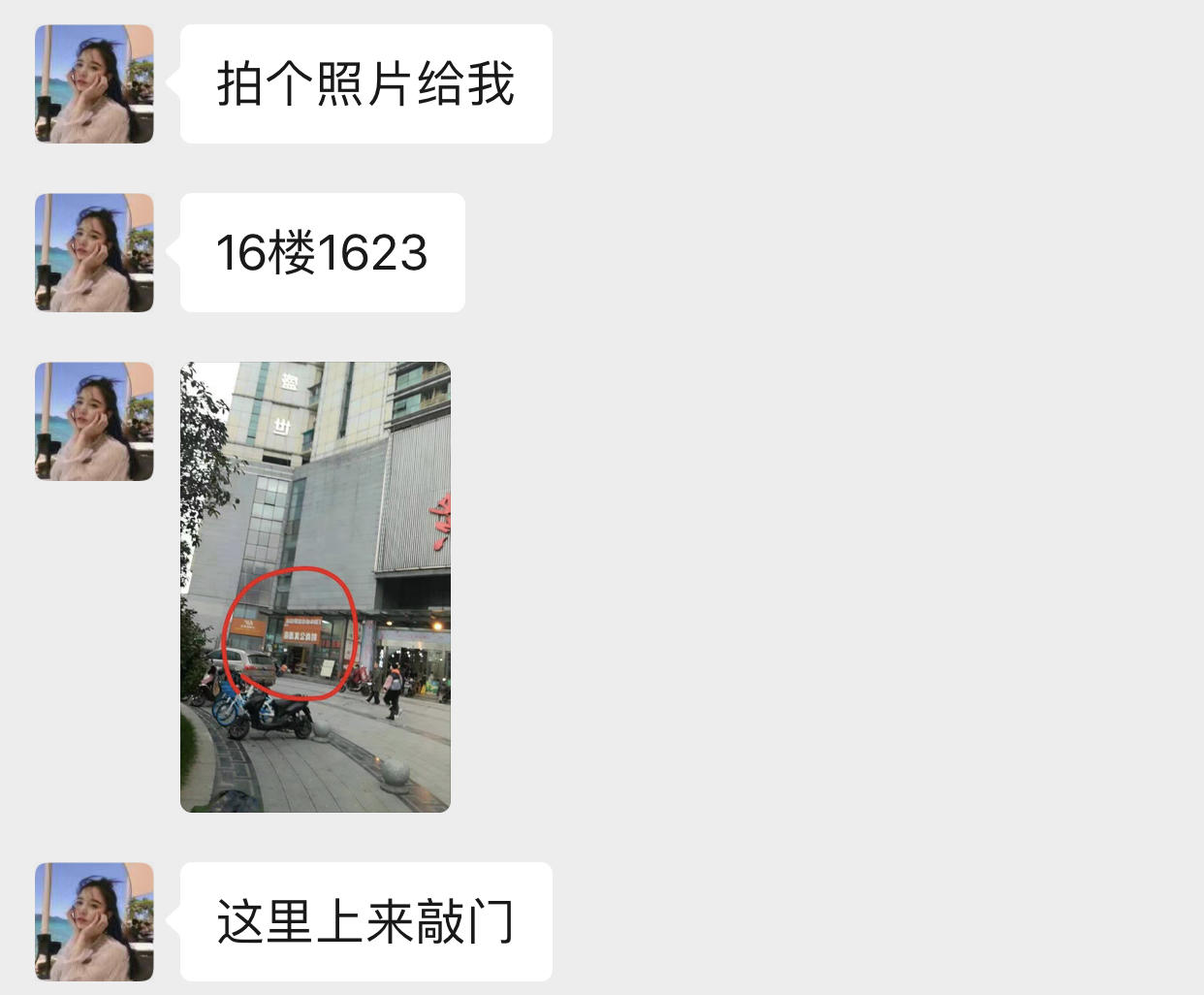Viewport: 1204px width, 995px height.
Task: Open the building photo message
Action: tap(315, 587)
